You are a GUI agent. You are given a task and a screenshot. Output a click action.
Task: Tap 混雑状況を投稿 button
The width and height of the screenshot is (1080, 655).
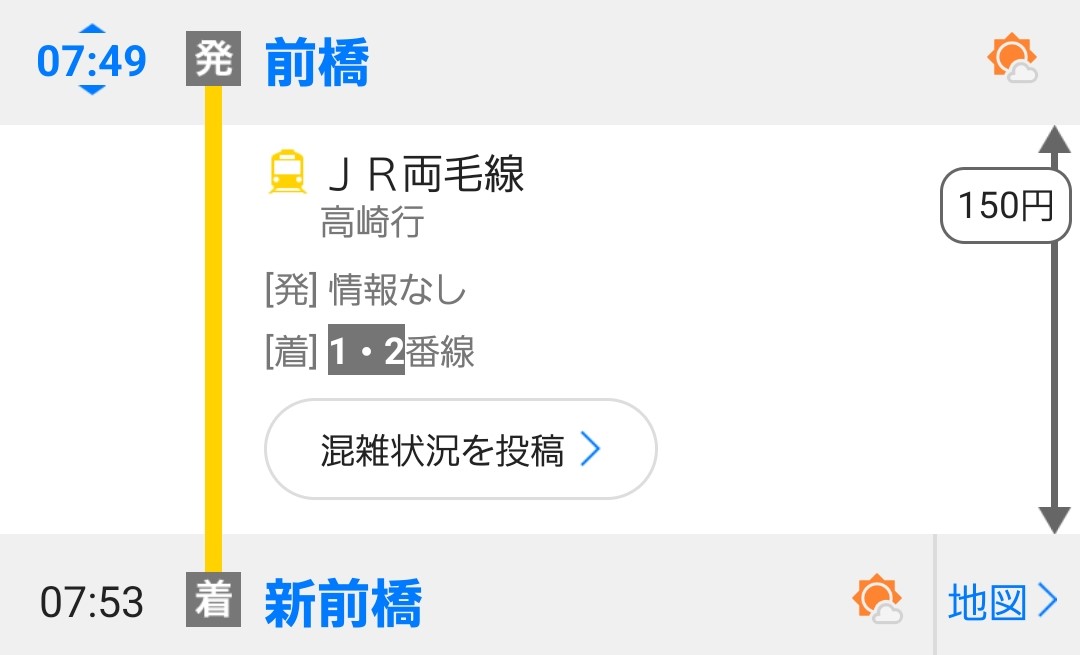(460, 450)
